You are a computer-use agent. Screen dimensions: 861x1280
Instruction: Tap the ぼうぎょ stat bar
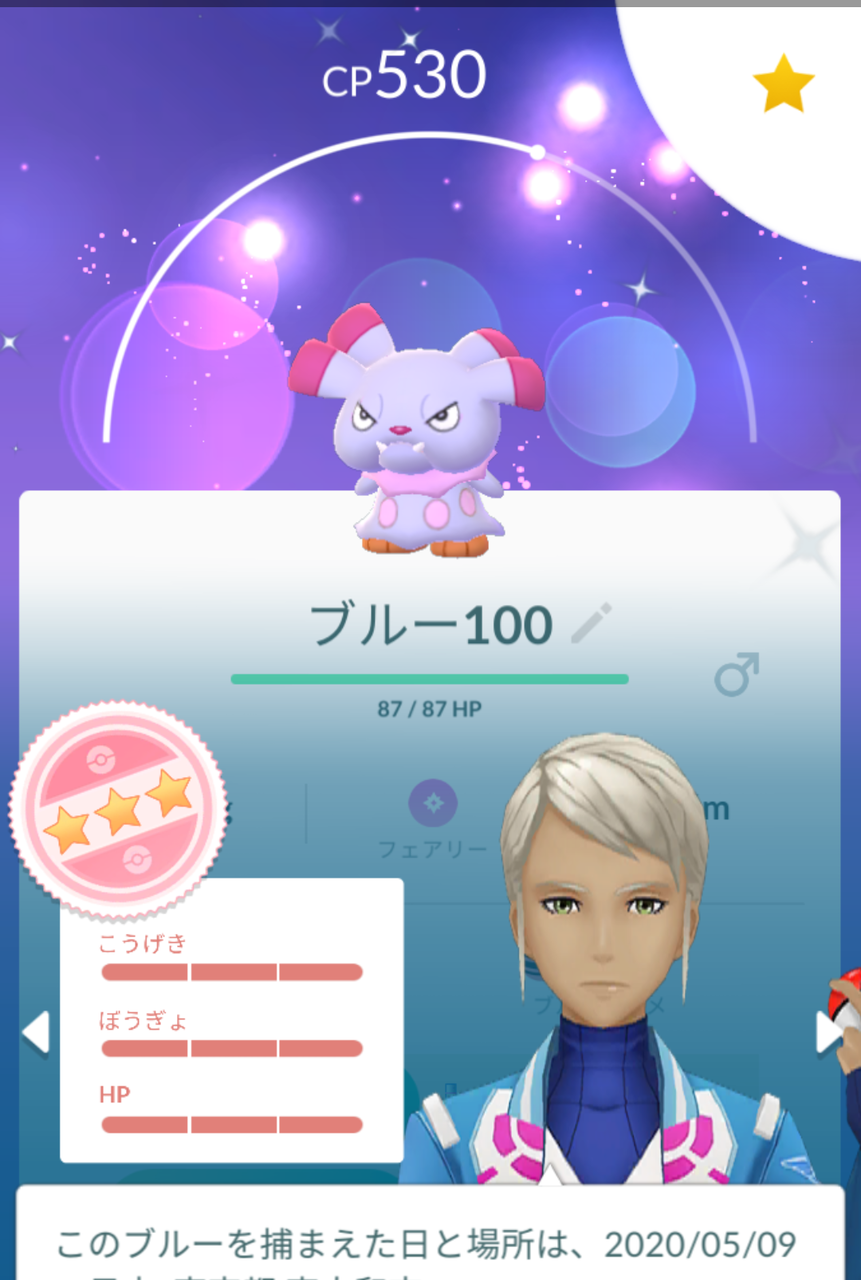(230, 1046)
